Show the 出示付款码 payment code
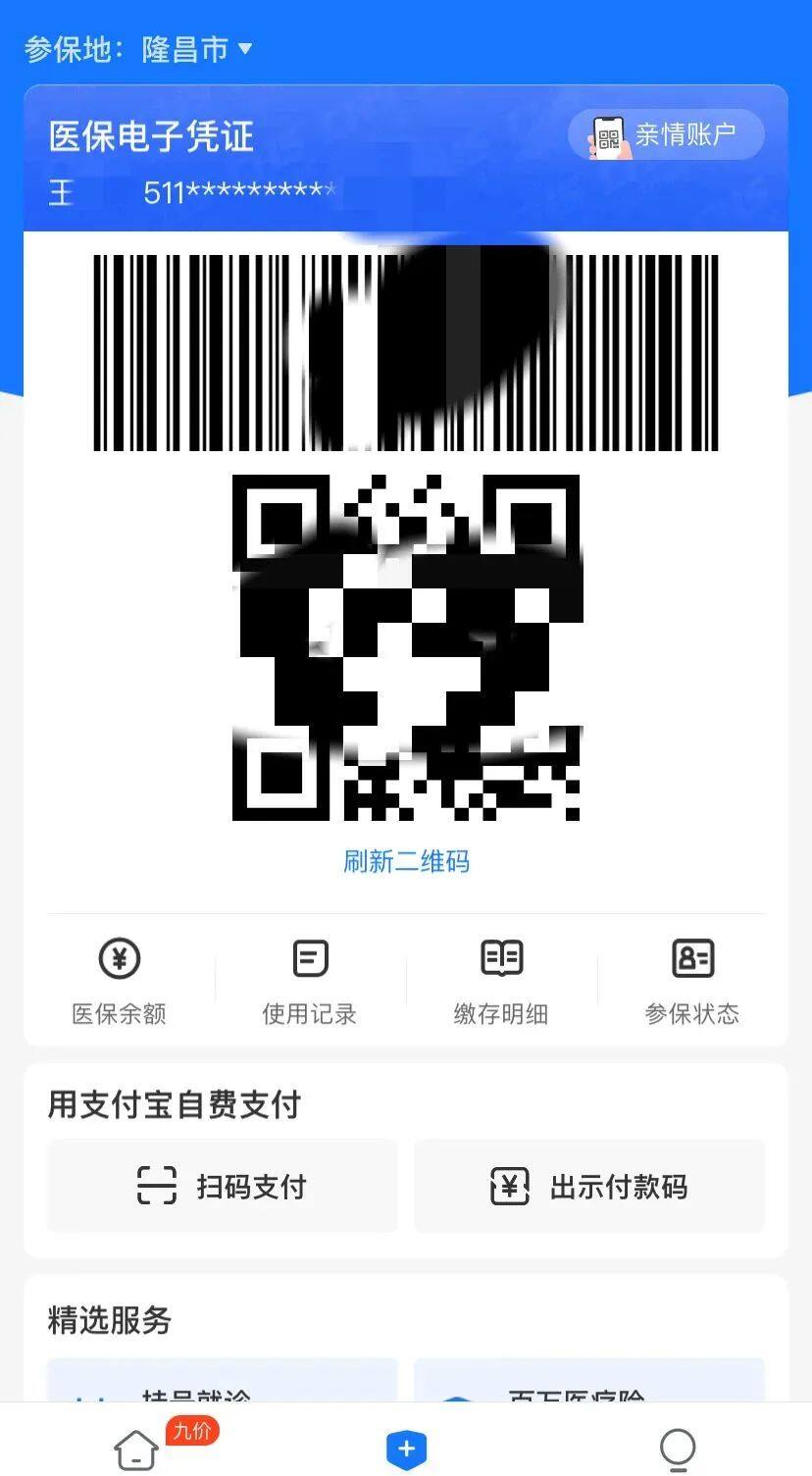Screen dimensions: 812x1476 [x=588, y=1186]
